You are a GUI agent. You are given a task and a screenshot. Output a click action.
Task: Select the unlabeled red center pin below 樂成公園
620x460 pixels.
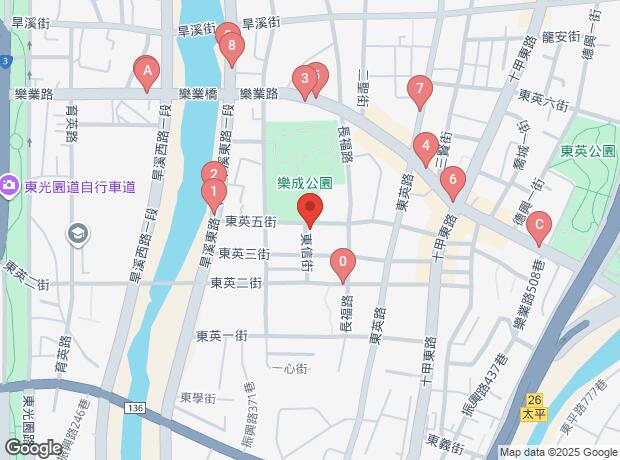tap(310, 211)
